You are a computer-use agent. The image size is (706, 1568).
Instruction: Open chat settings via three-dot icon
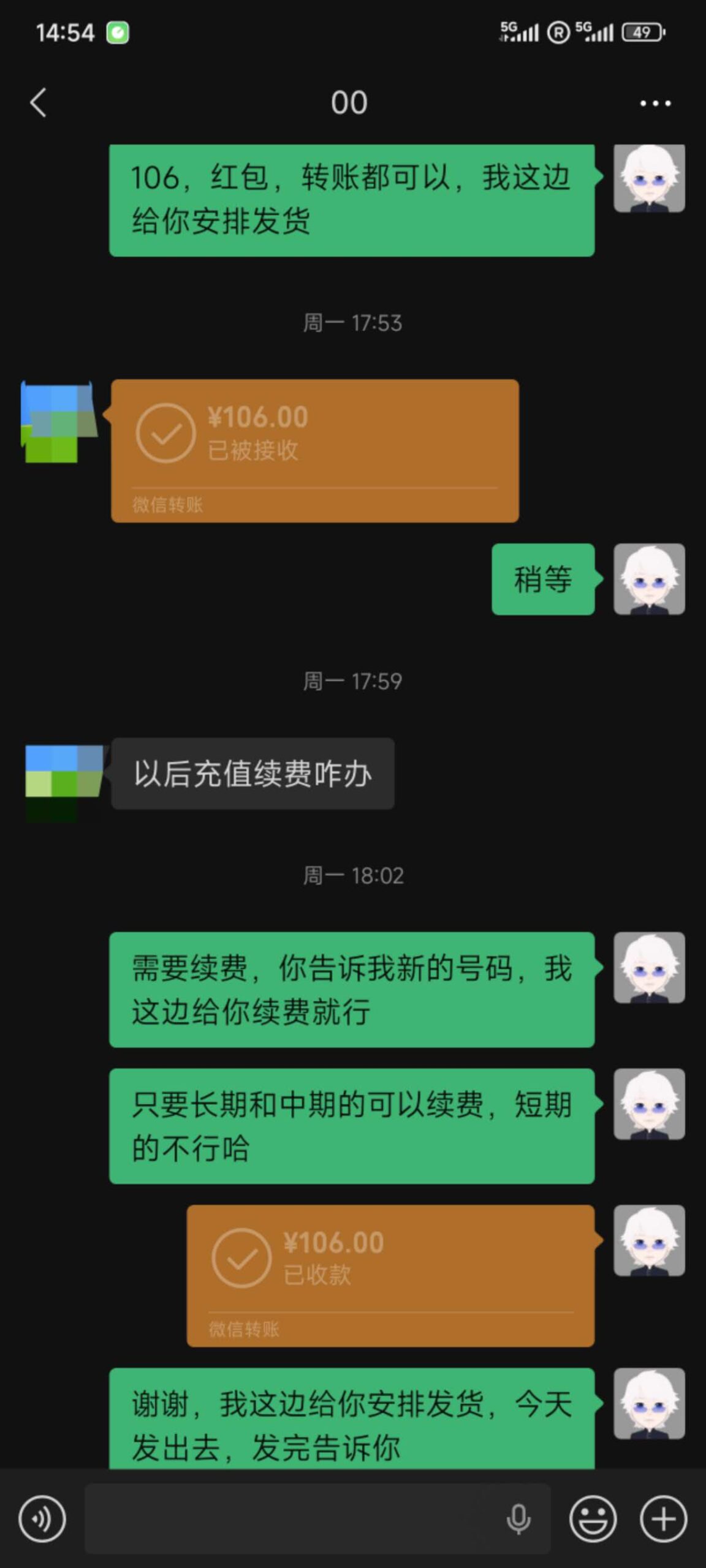pos(653,103)
